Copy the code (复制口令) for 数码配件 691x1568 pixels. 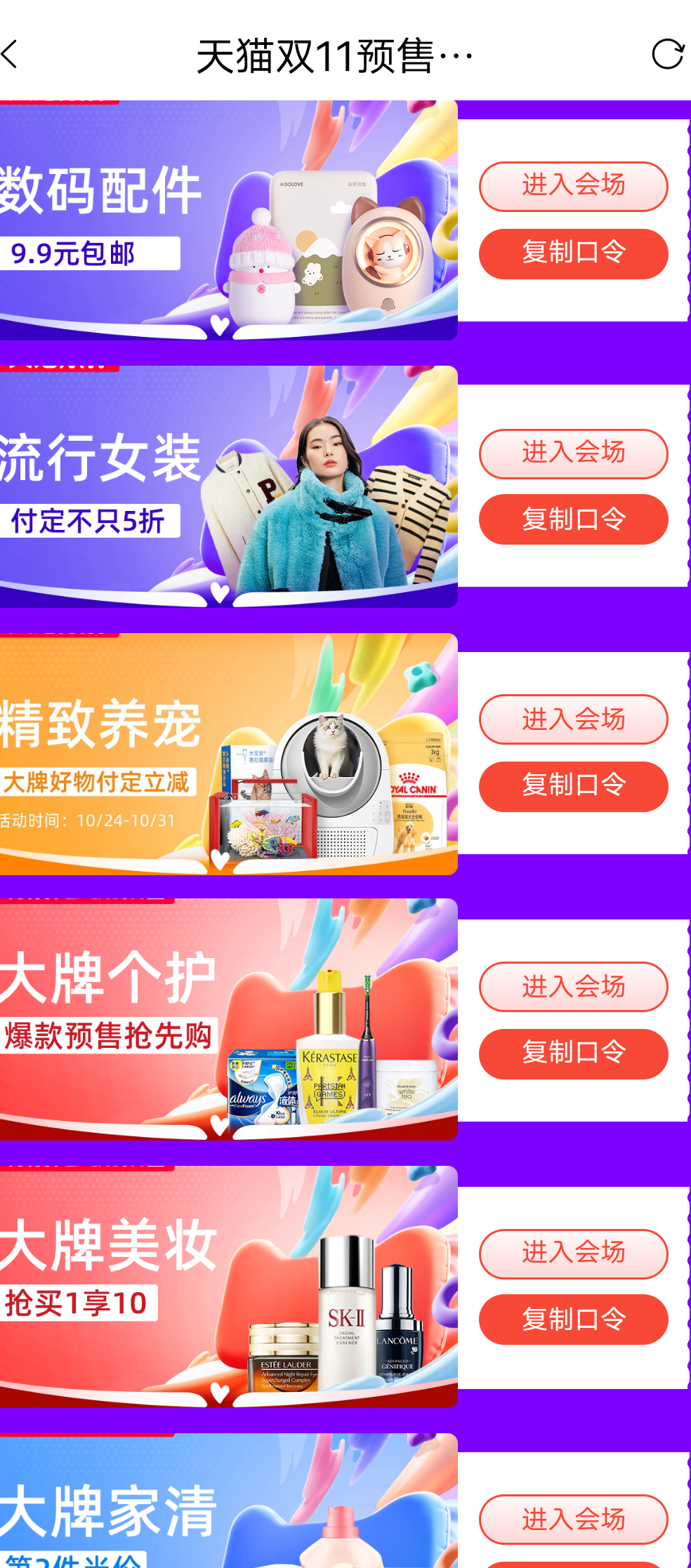point(573,253)
